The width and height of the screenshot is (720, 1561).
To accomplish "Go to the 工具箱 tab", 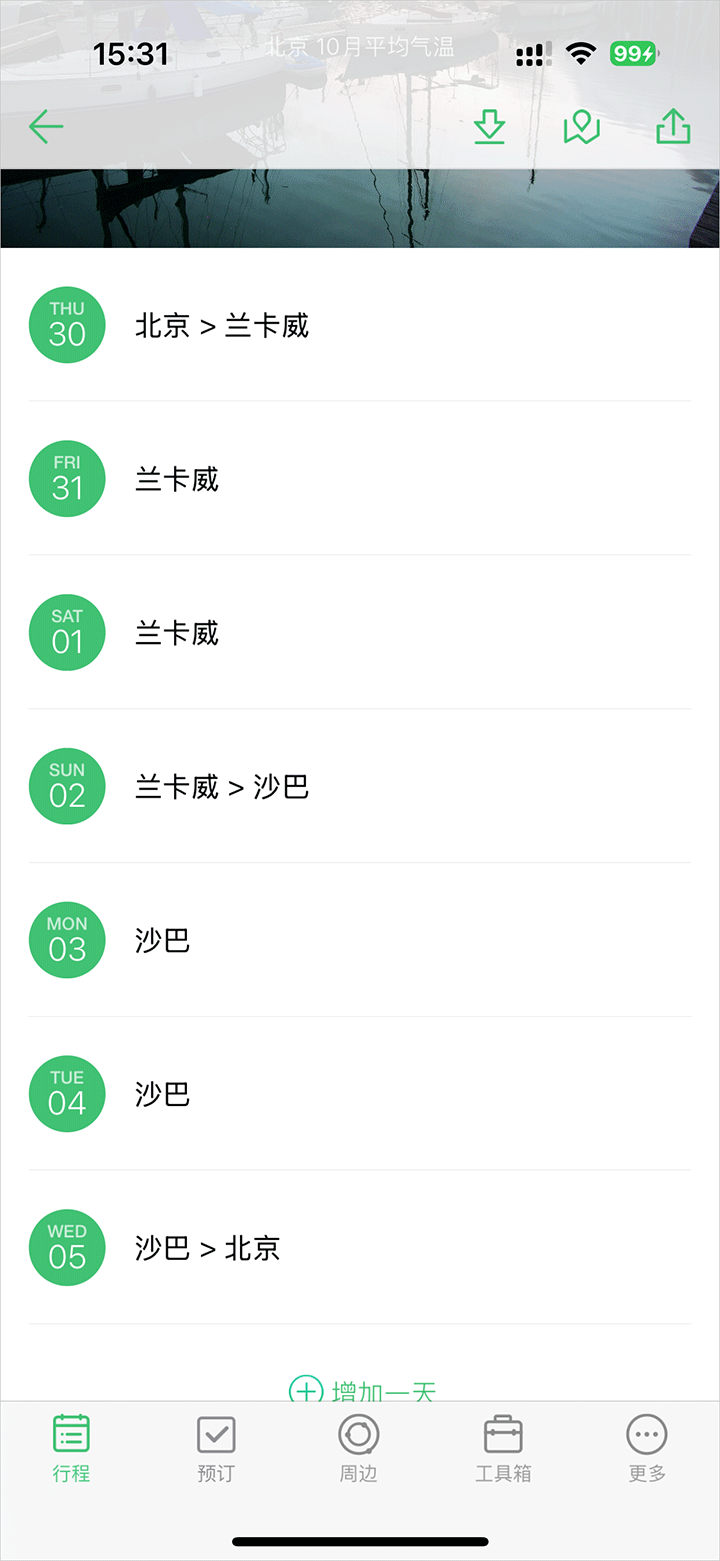I will (503, 1447).
